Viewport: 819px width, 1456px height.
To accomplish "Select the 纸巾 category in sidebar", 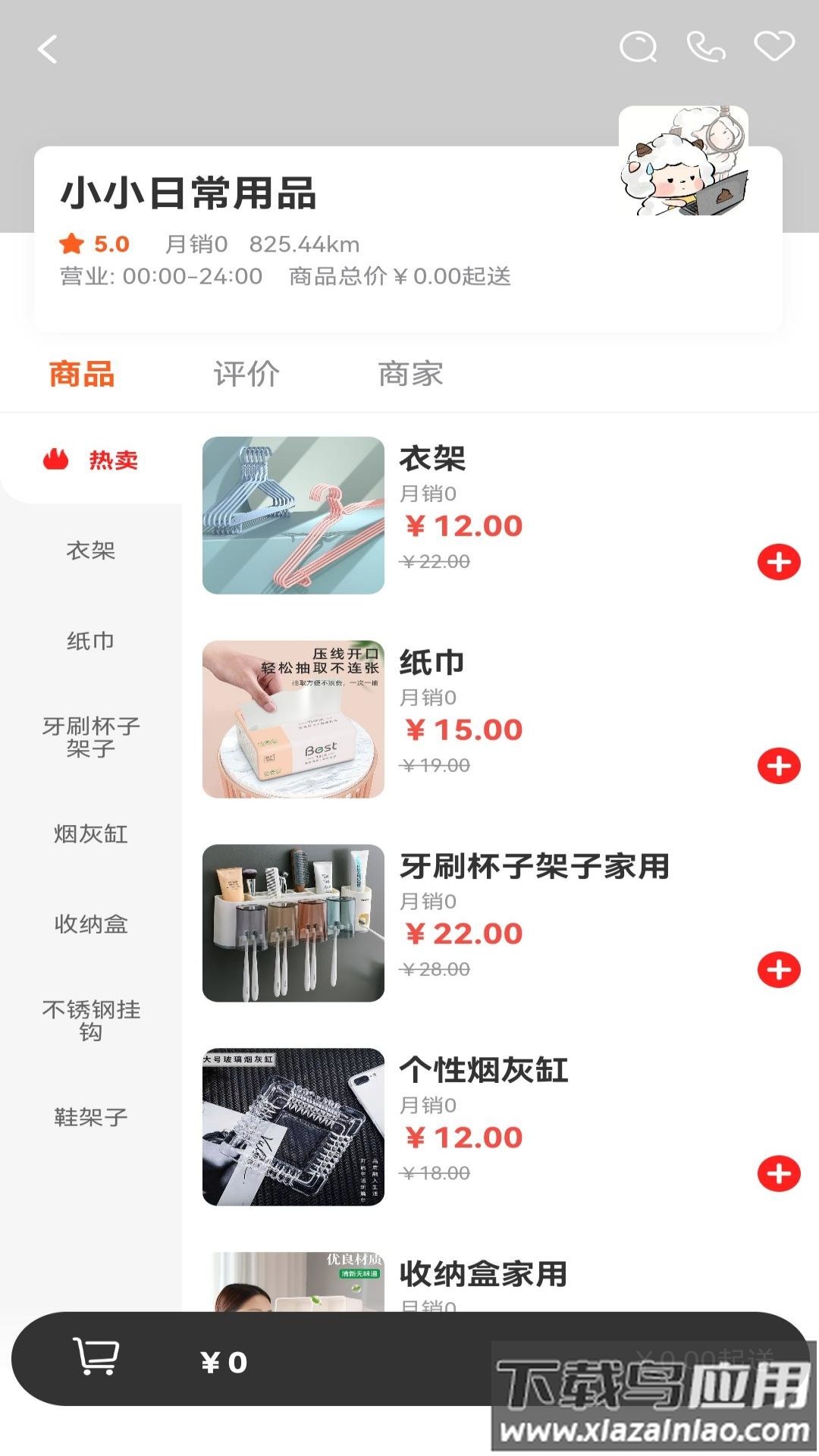I will tap(91, 641).
